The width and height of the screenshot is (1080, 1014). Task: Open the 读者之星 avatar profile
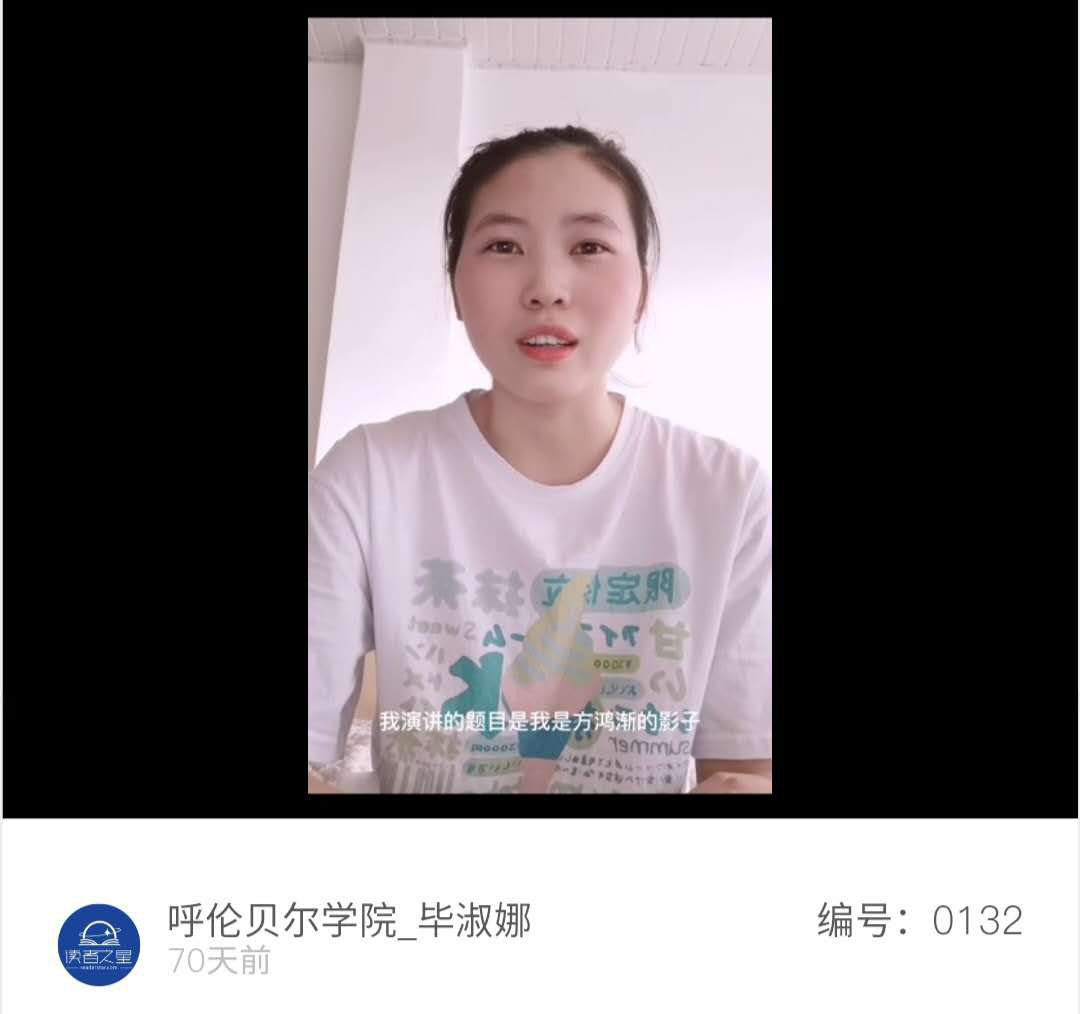click(x=99, y=944)
